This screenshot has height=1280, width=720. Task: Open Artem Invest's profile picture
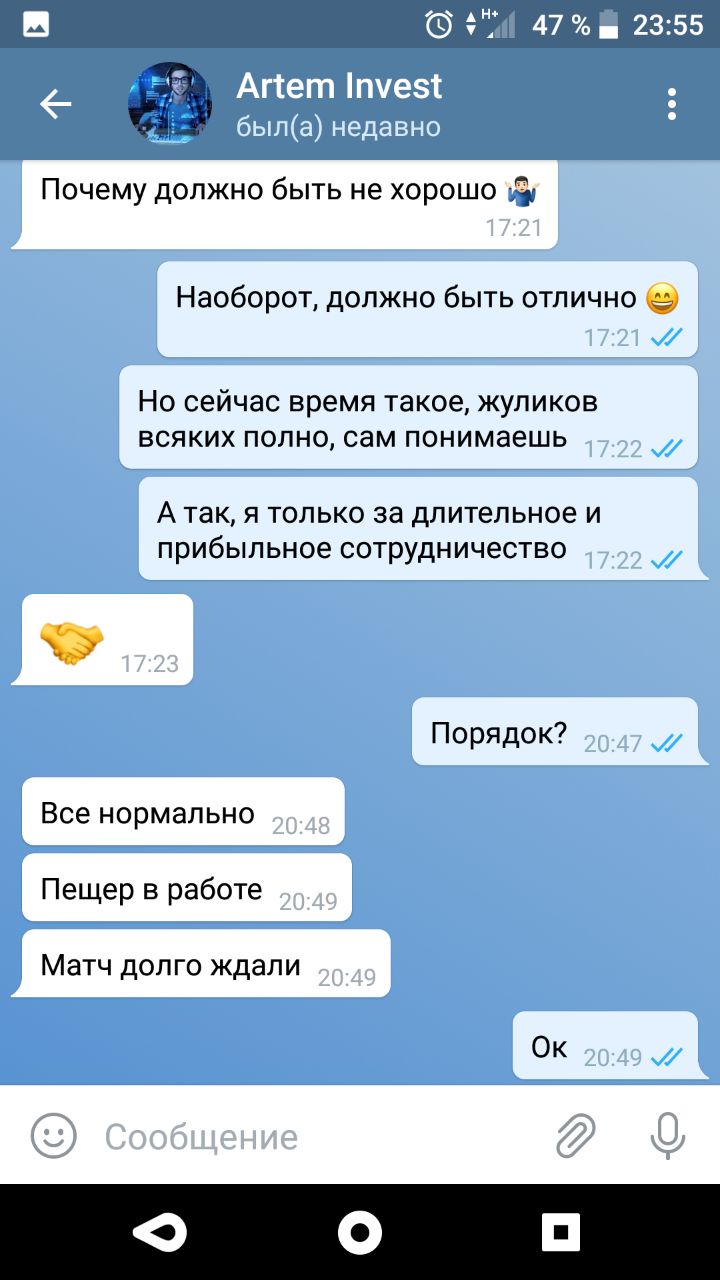coord(170,104)
